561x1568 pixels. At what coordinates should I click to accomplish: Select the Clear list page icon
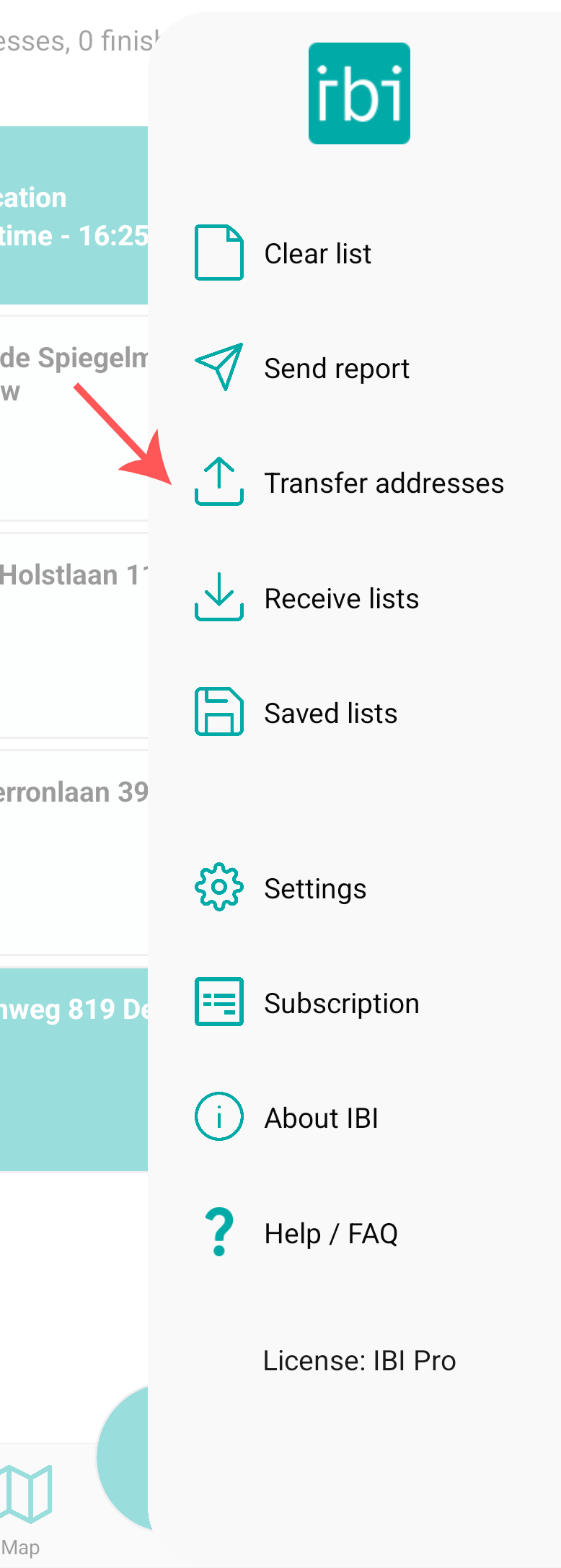218,254
